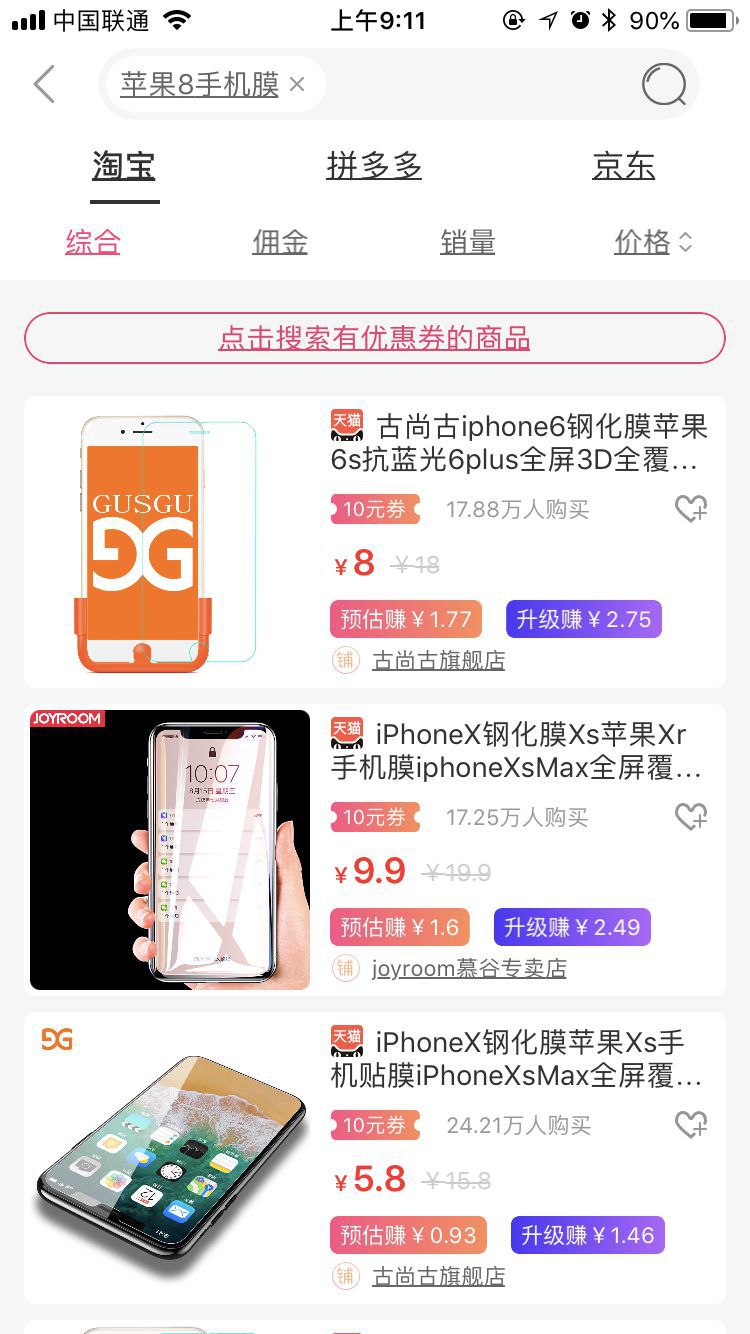Enable 佣金 sorting option
The height and width of the screenshot is (1334, 750).
coord(280,242)
